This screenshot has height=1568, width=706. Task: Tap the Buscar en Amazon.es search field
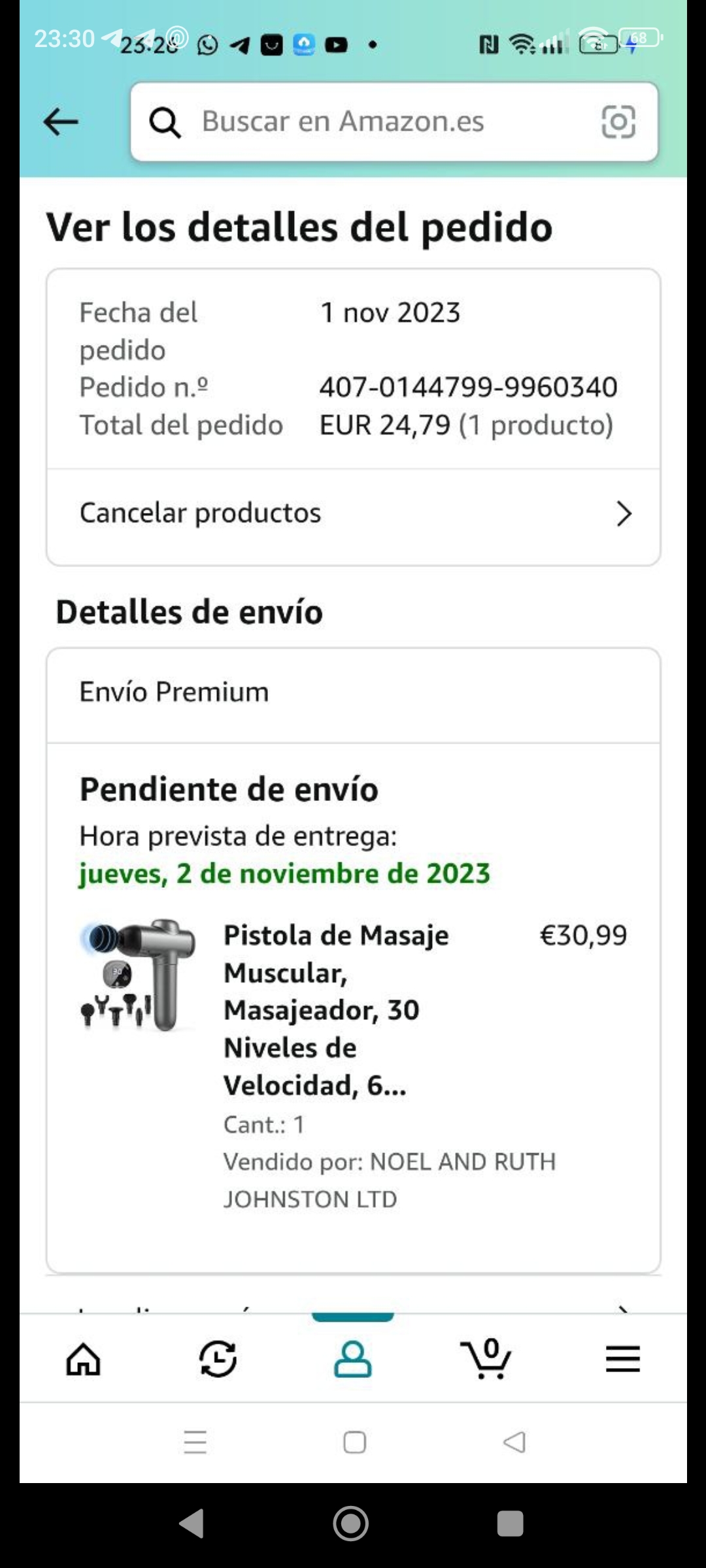tap(366, 122)
